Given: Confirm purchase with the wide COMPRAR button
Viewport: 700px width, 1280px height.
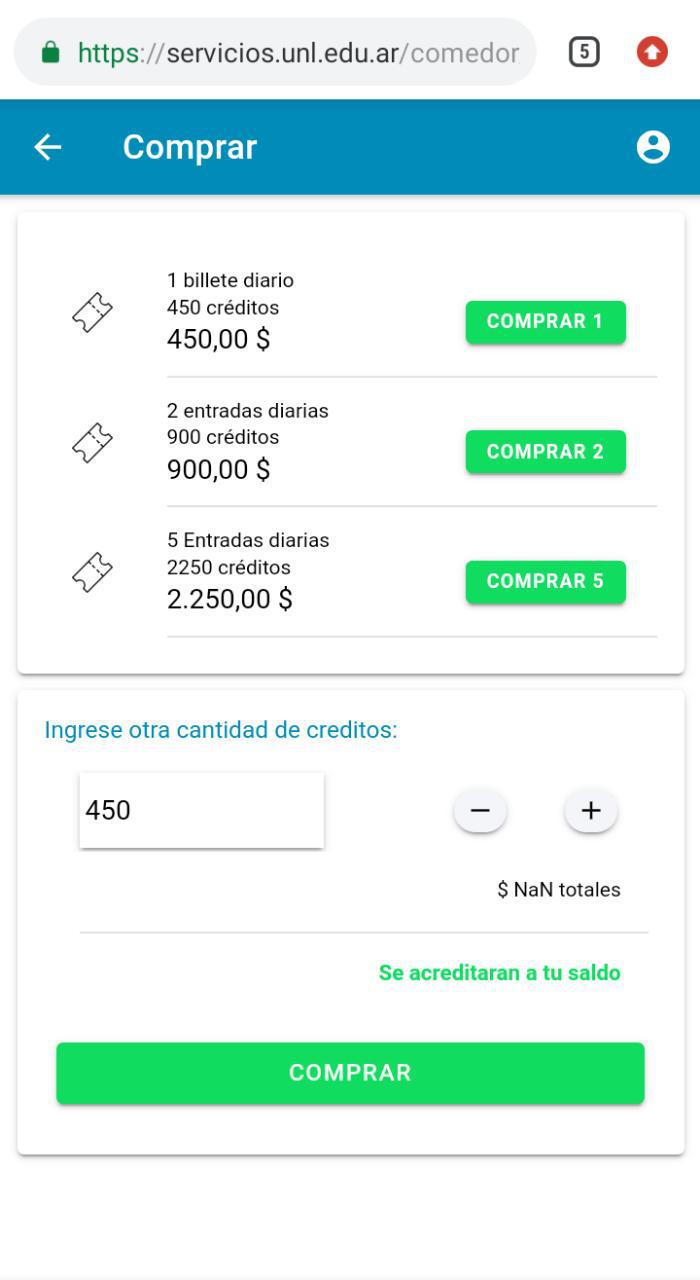Looking at the screenshot, I should 350,1073.
